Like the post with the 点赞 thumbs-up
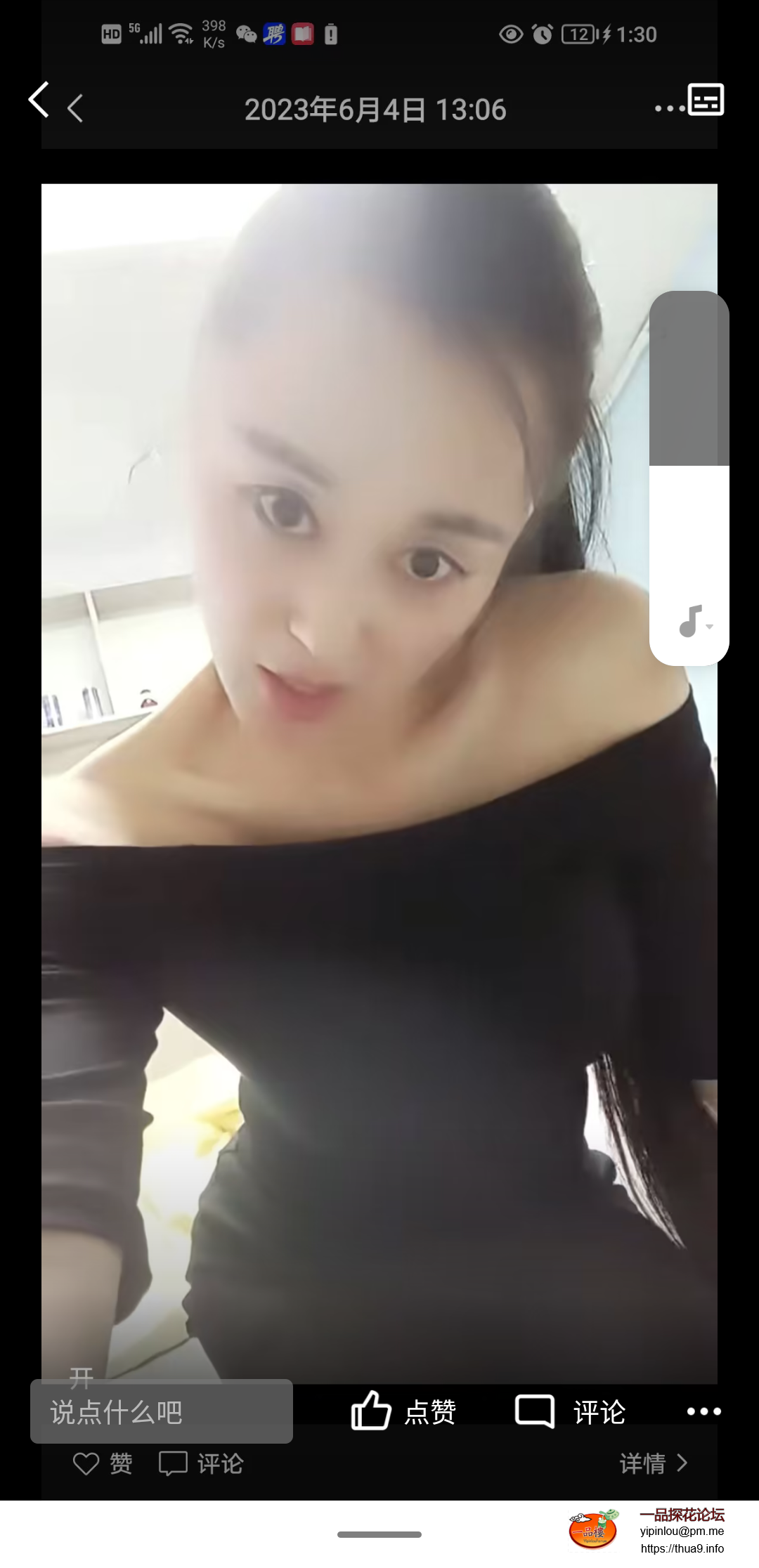 click(403, 1411)
